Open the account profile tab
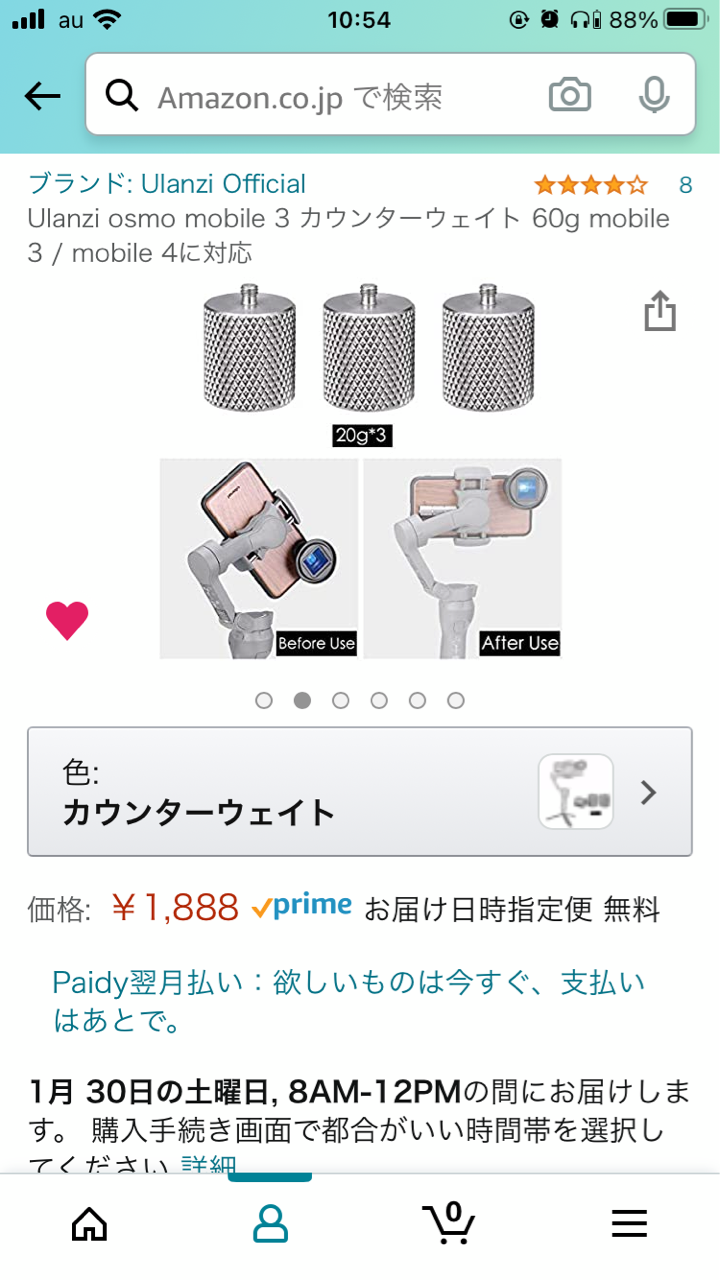Screen dimensions: 720x1280 [270, 1223]
